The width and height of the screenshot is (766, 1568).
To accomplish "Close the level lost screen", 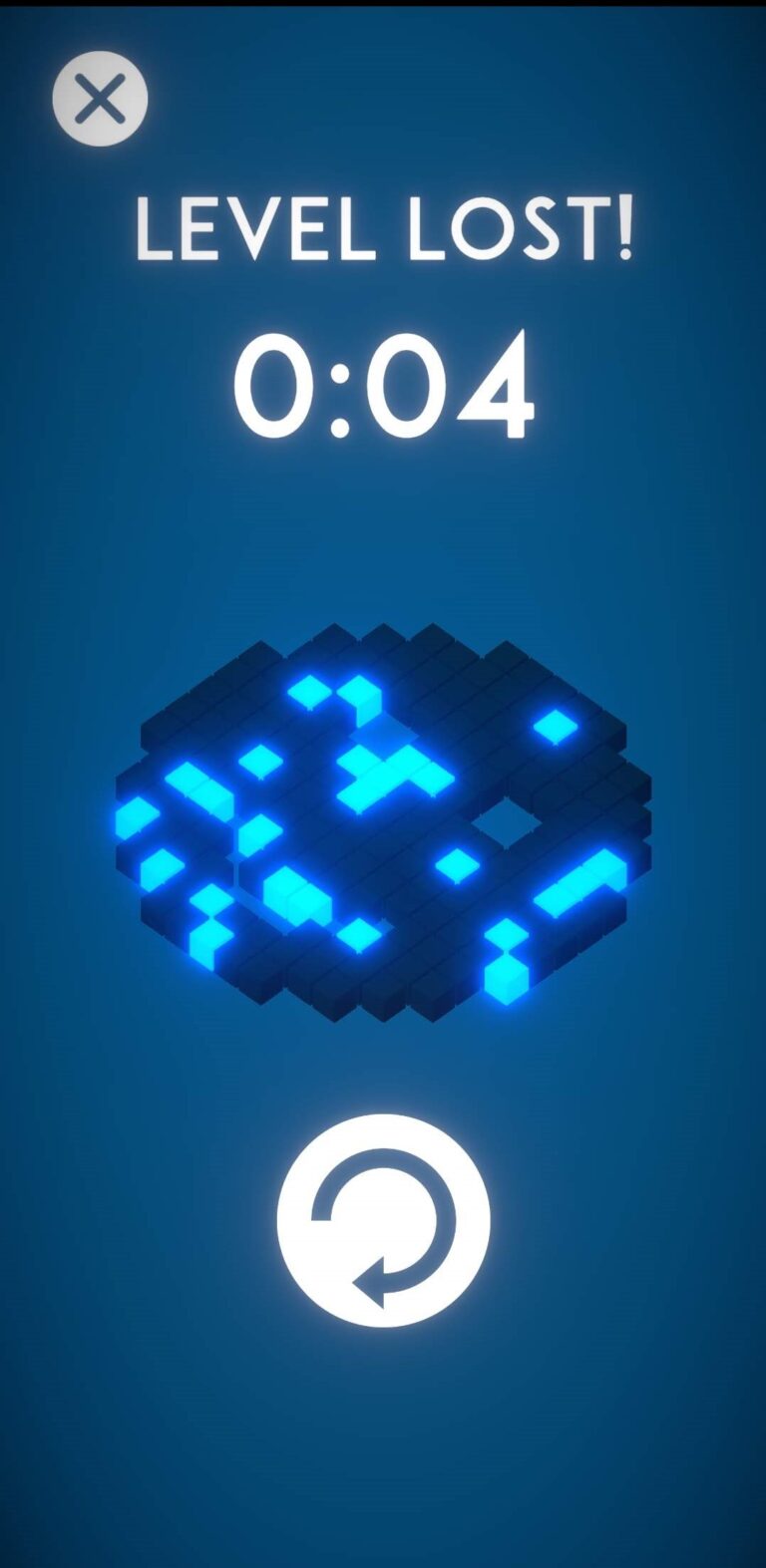I will point(100,99).
